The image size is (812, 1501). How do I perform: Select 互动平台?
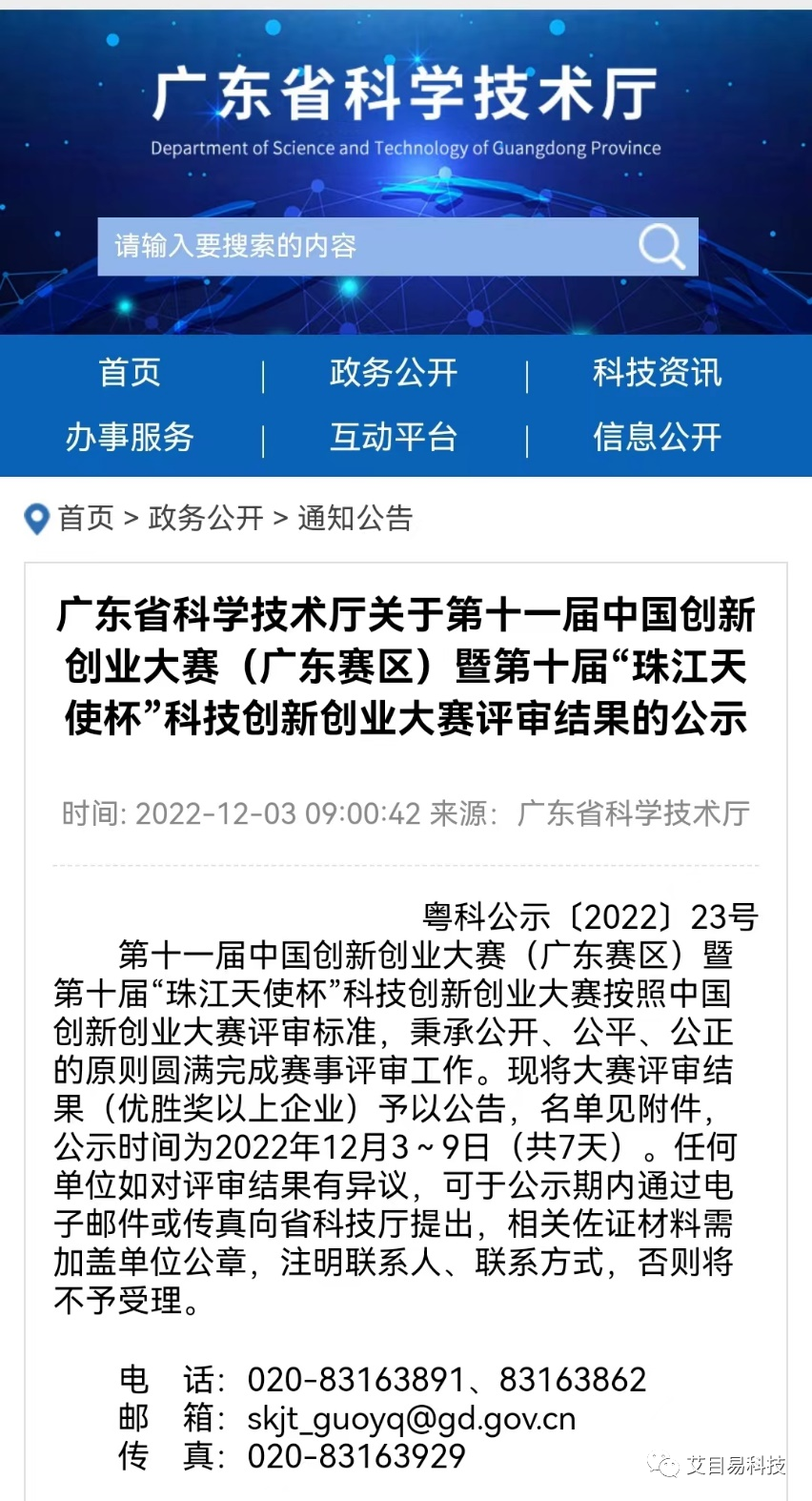pos(394,437)
